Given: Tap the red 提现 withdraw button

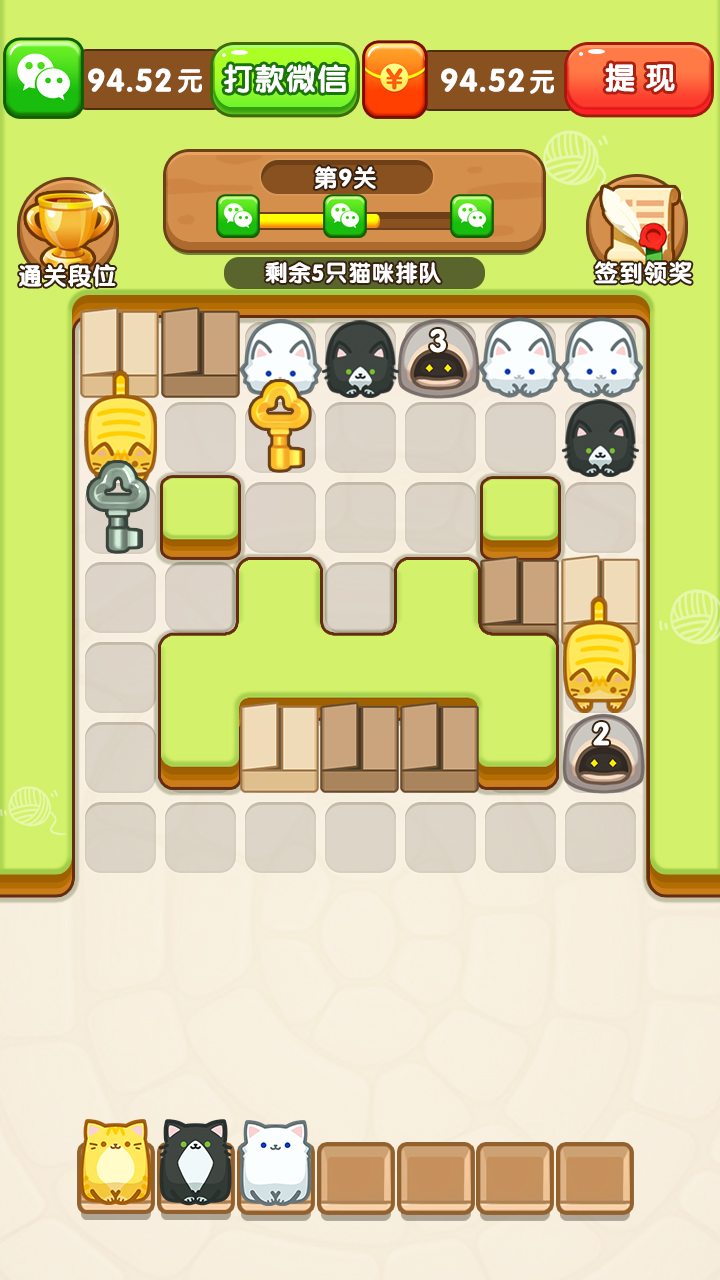Looking at the screenshot, I should [x=639, y=79].
